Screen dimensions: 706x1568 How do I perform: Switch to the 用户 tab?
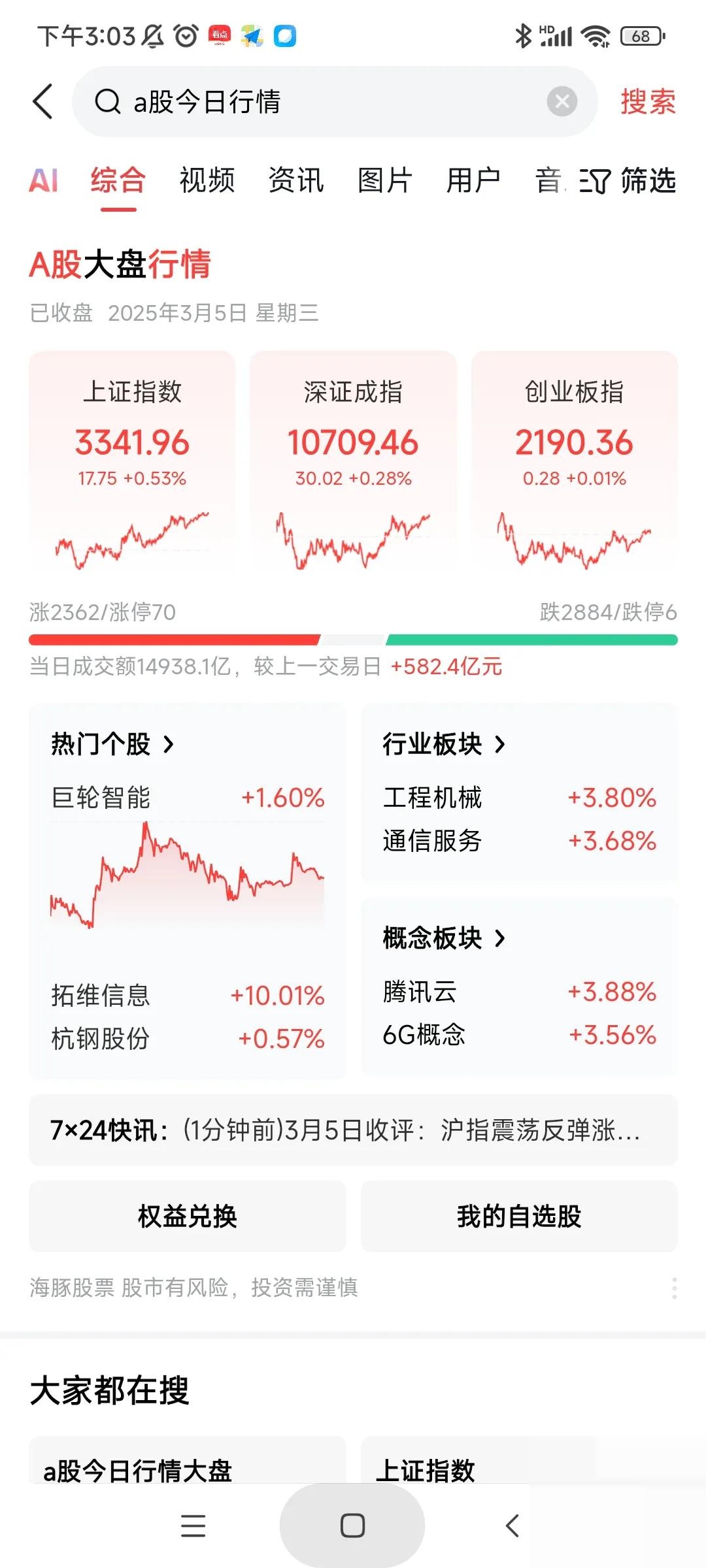point(473,180)
